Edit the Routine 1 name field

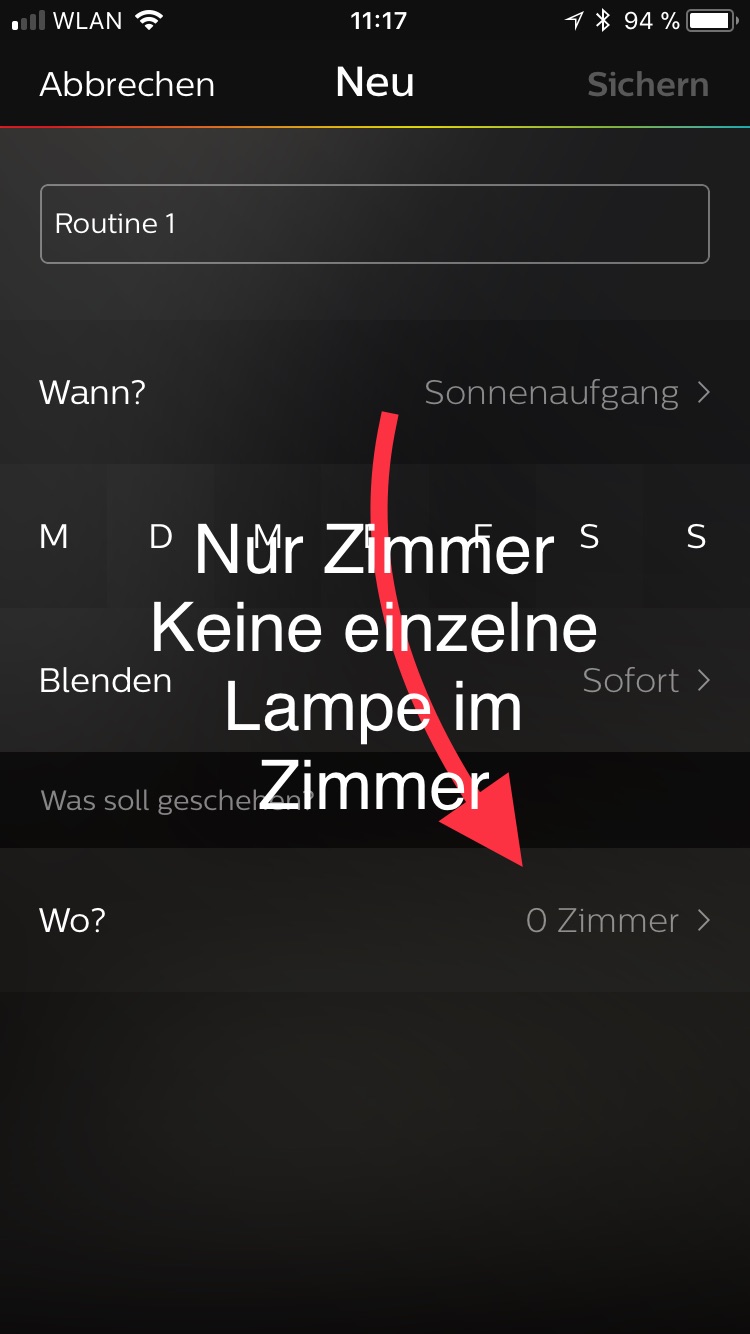(x=374, y=224)
